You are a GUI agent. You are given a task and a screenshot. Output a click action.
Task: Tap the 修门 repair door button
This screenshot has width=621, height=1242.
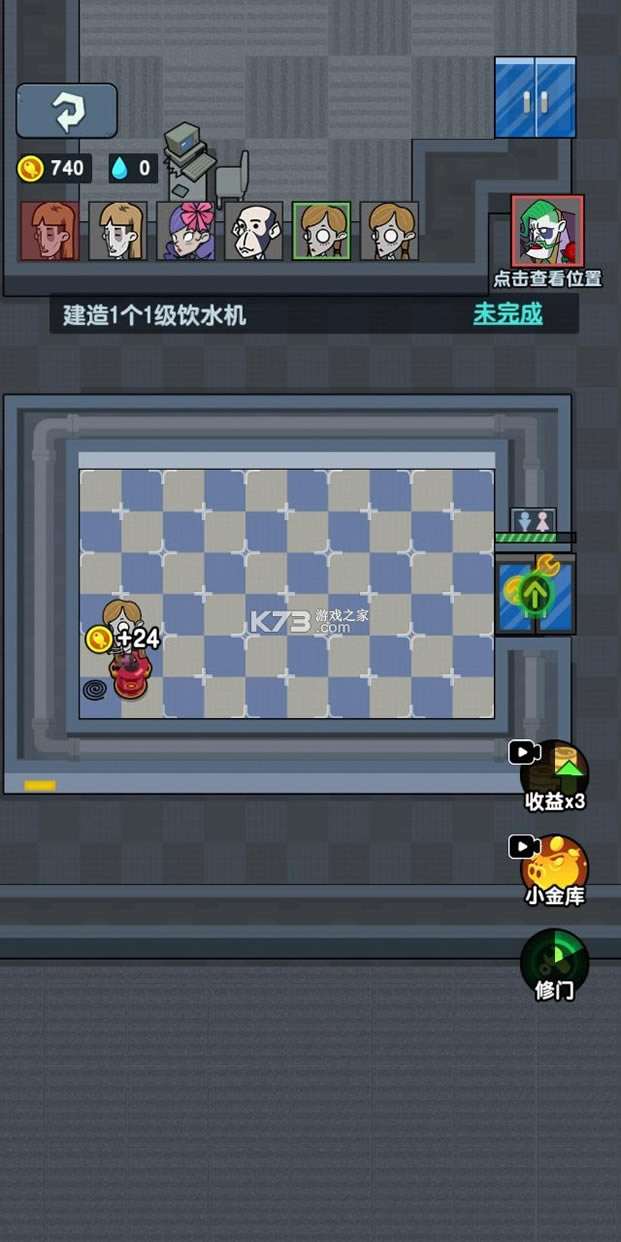point(554,962)
